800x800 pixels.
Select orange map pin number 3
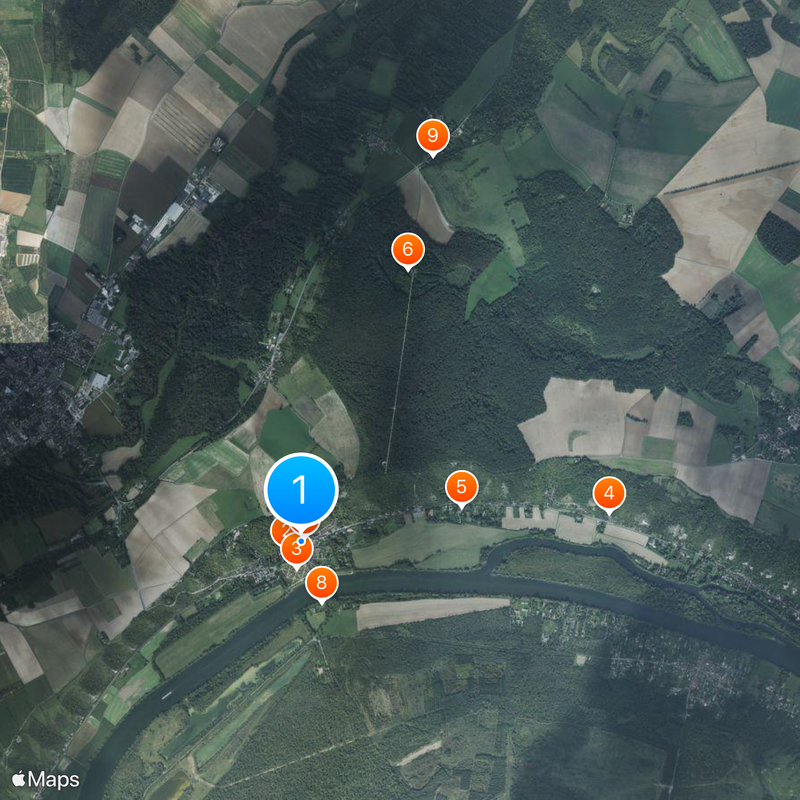296,549
